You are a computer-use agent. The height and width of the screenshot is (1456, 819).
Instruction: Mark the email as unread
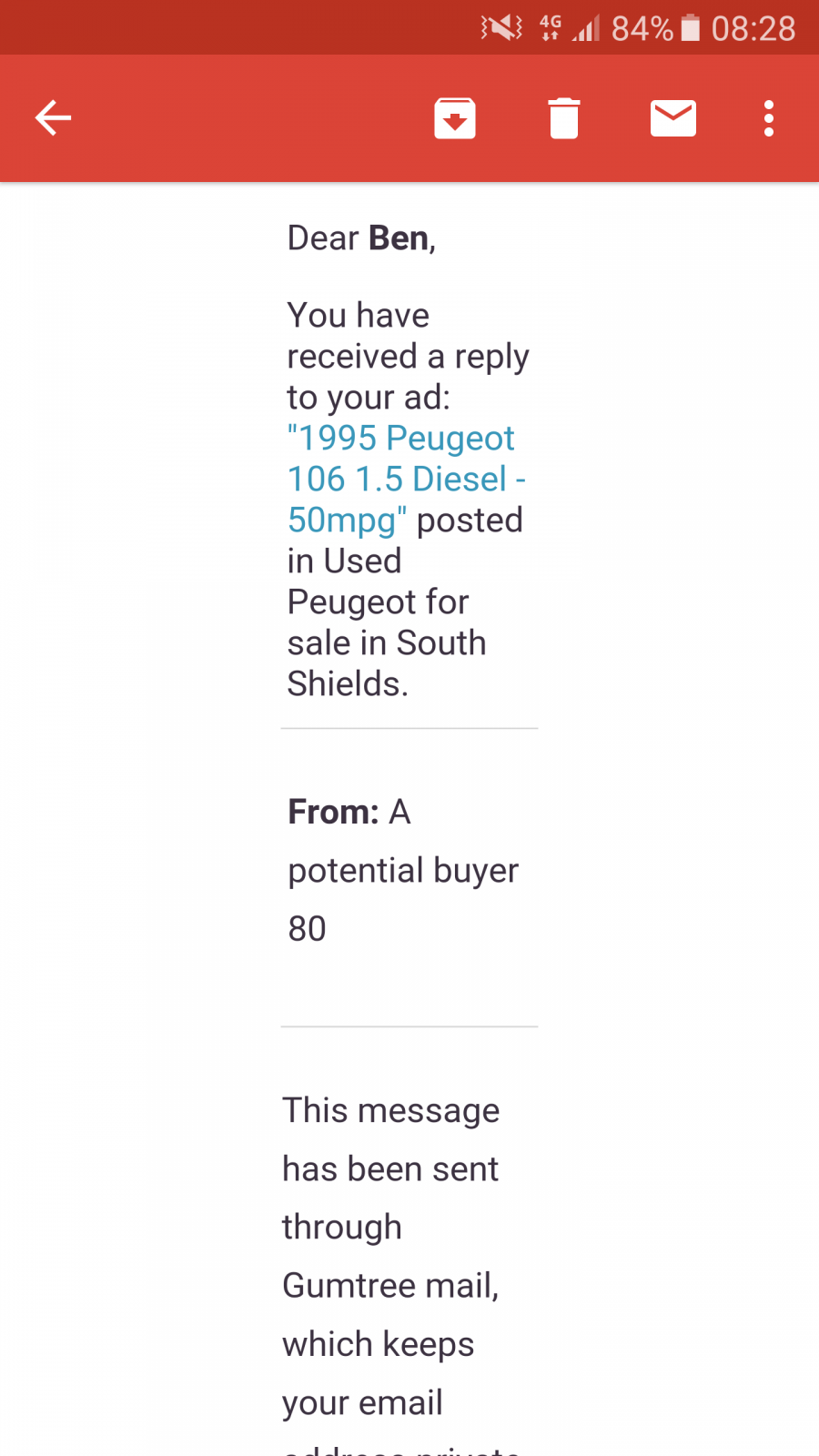(x=673, y=118)
